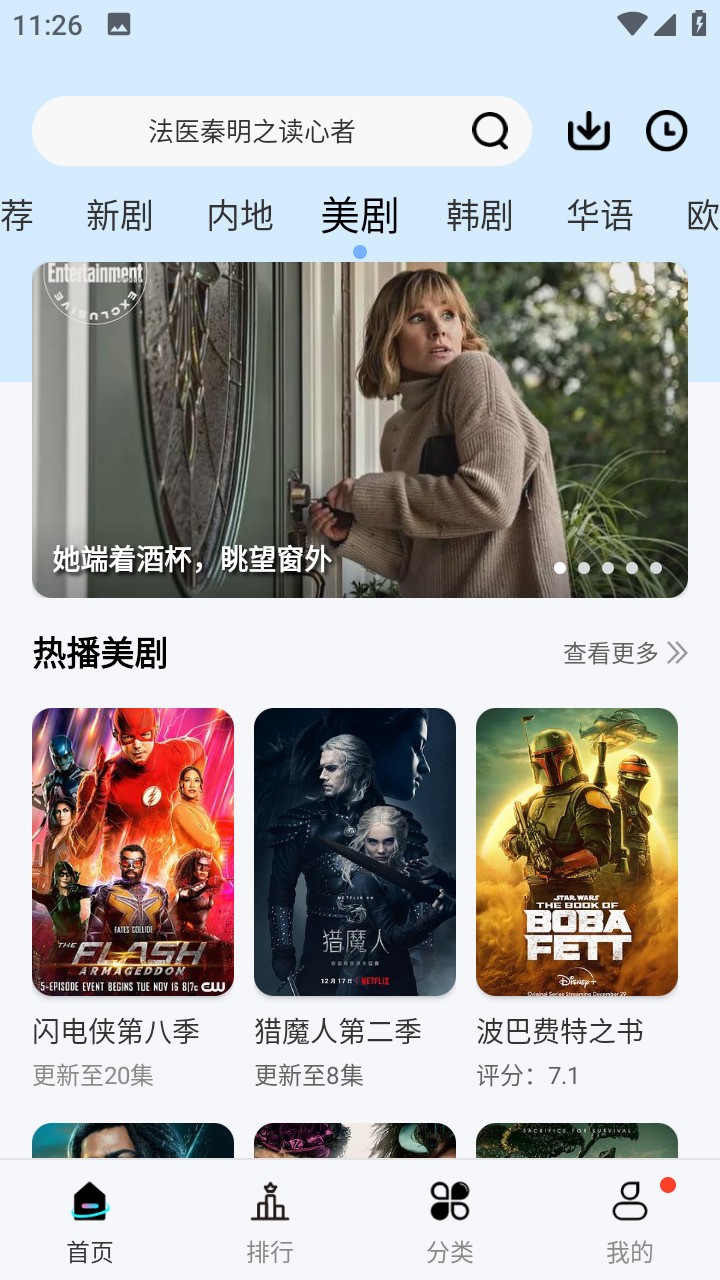Screen dimensions: 720x1280
Task: Open the 排行 rankings icon
Action: point(269,1202)
